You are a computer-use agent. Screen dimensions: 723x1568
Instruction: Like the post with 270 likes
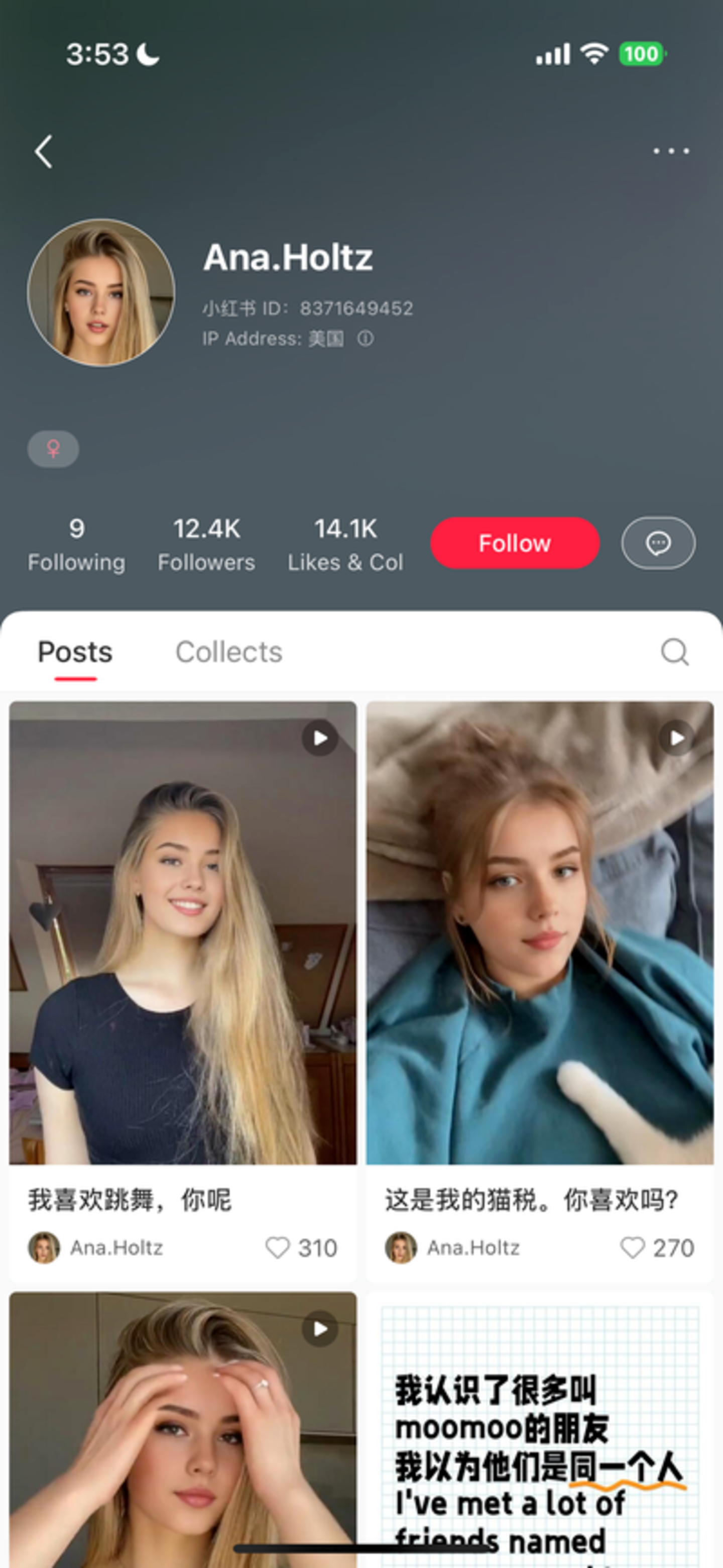[x=633, y=1247]
